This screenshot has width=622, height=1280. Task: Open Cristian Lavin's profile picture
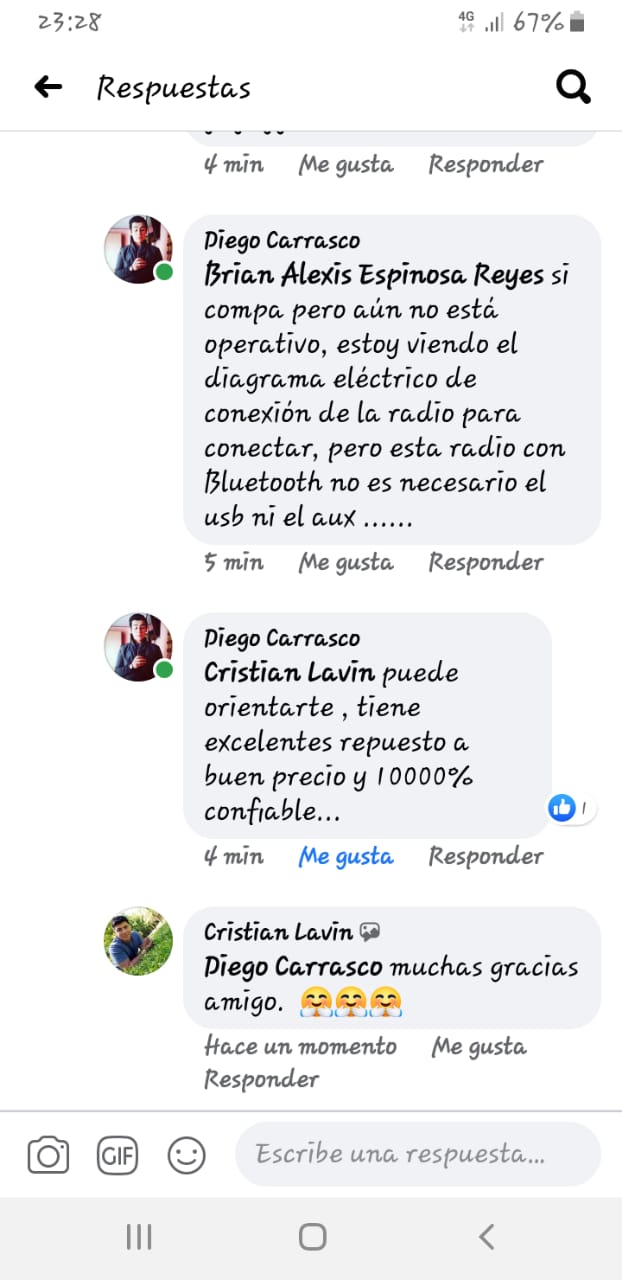pyautogui.click(x=139, y=943)
